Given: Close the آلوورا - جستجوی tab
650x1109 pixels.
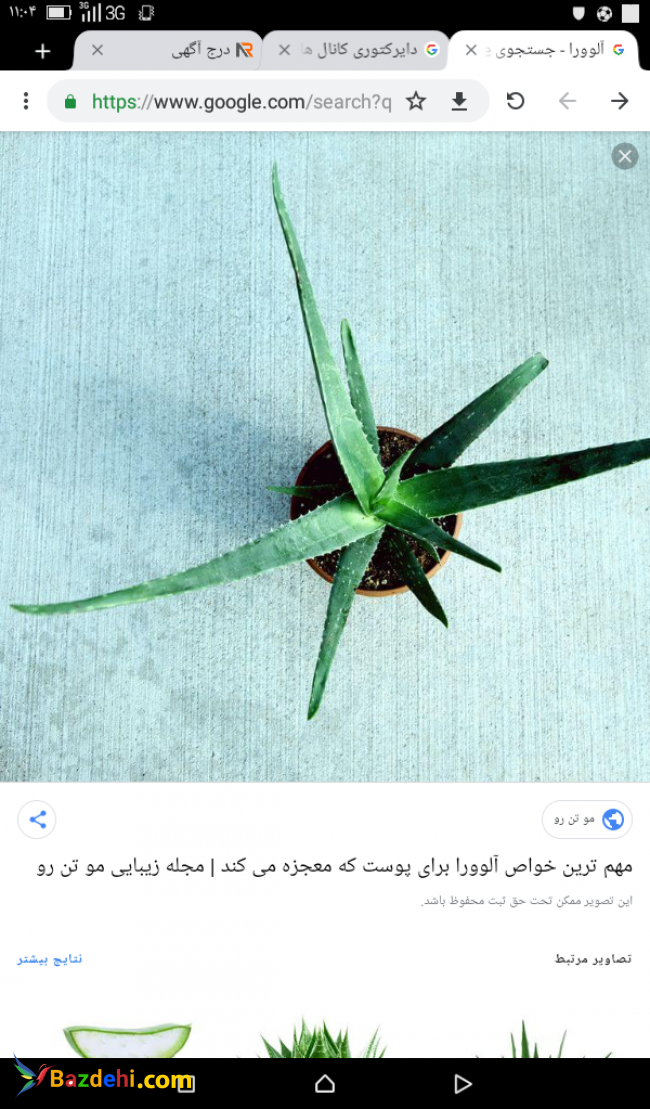Looking at the screenshot, I should coord(471,50).
